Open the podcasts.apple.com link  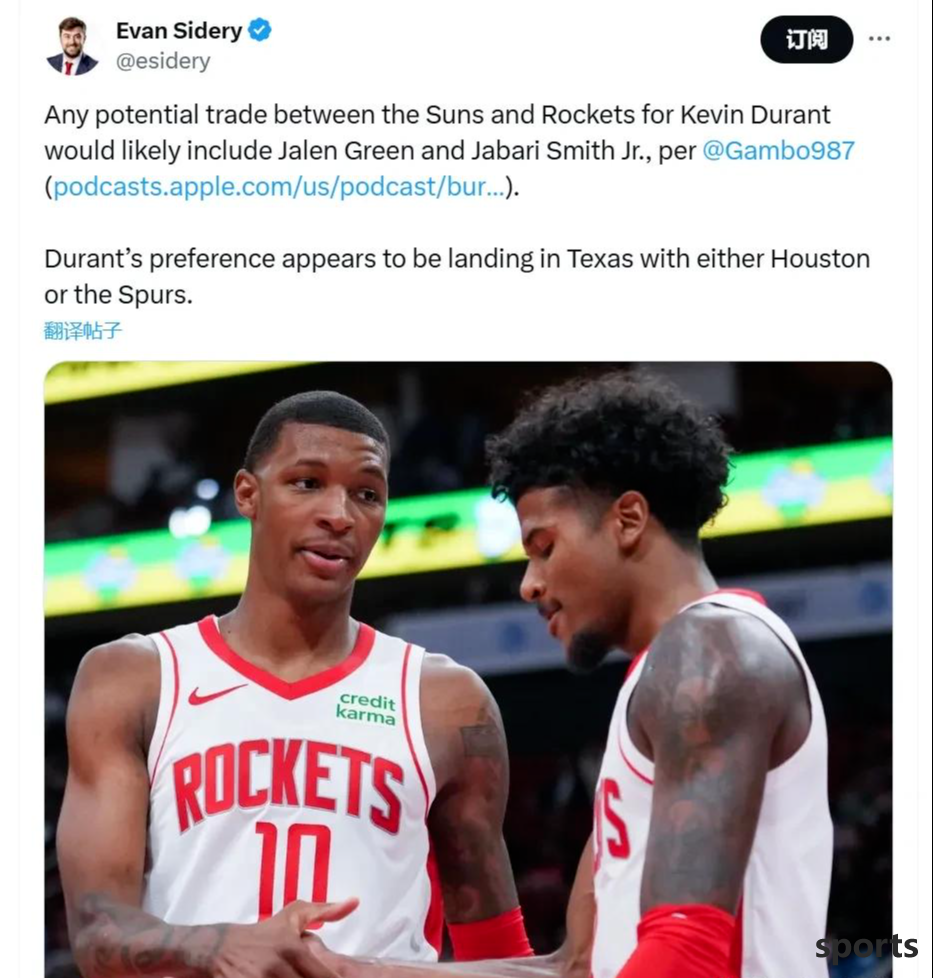point(278,187)
